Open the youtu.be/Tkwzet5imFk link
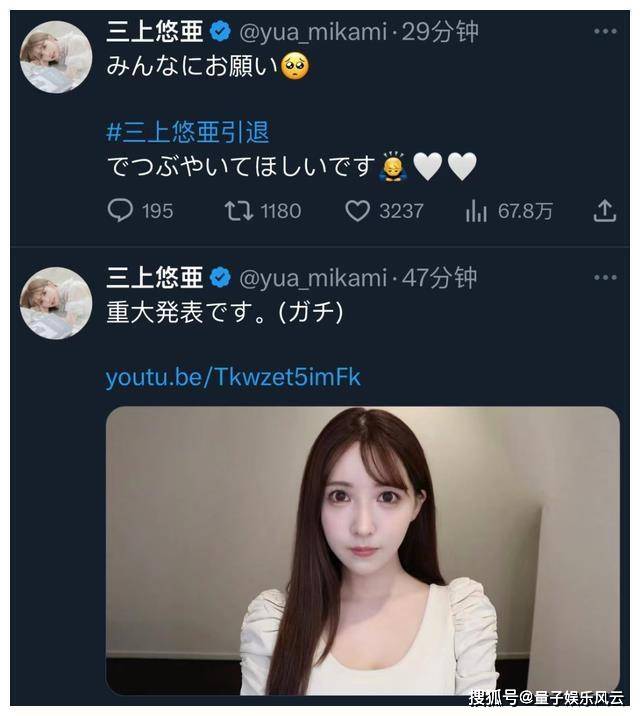 pyautogui.click(x=233, y=377)
